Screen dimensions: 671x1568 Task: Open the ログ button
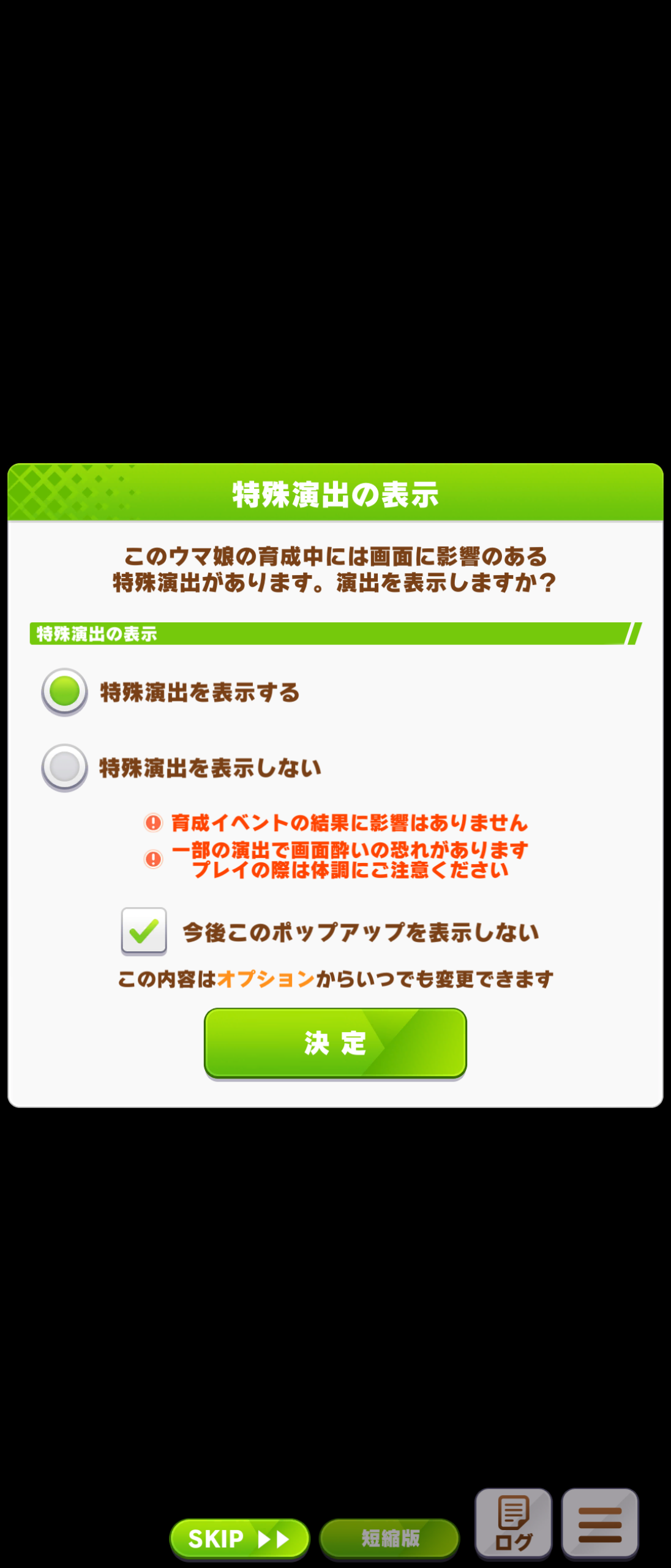tap(513, 1523)
